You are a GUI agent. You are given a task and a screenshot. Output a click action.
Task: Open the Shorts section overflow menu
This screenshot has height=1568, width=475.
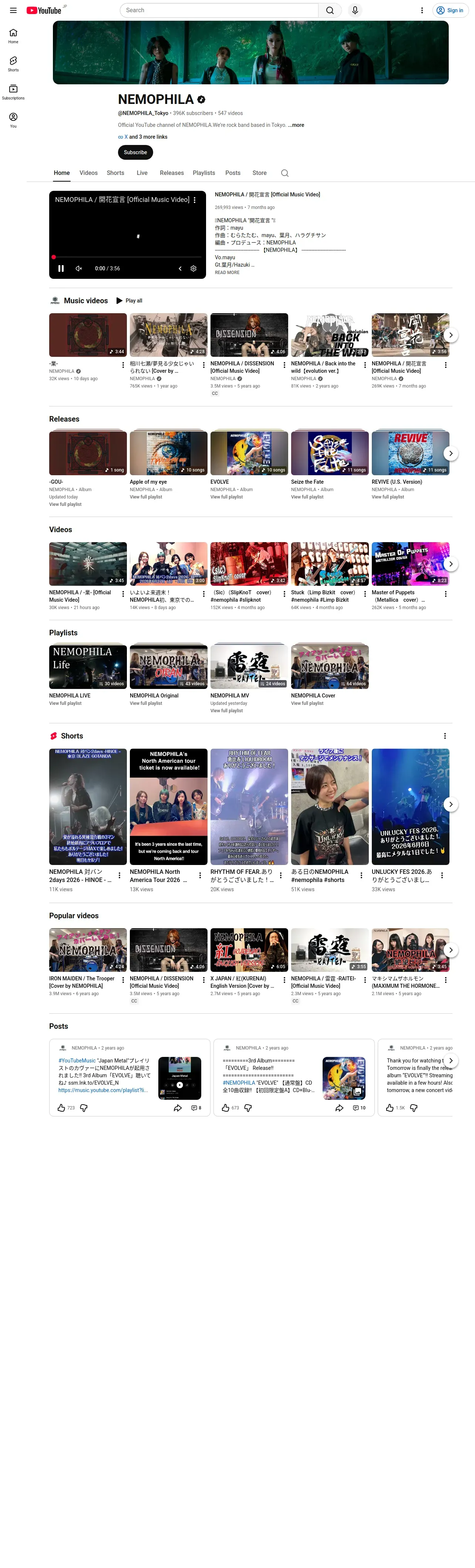click(445, 736)
